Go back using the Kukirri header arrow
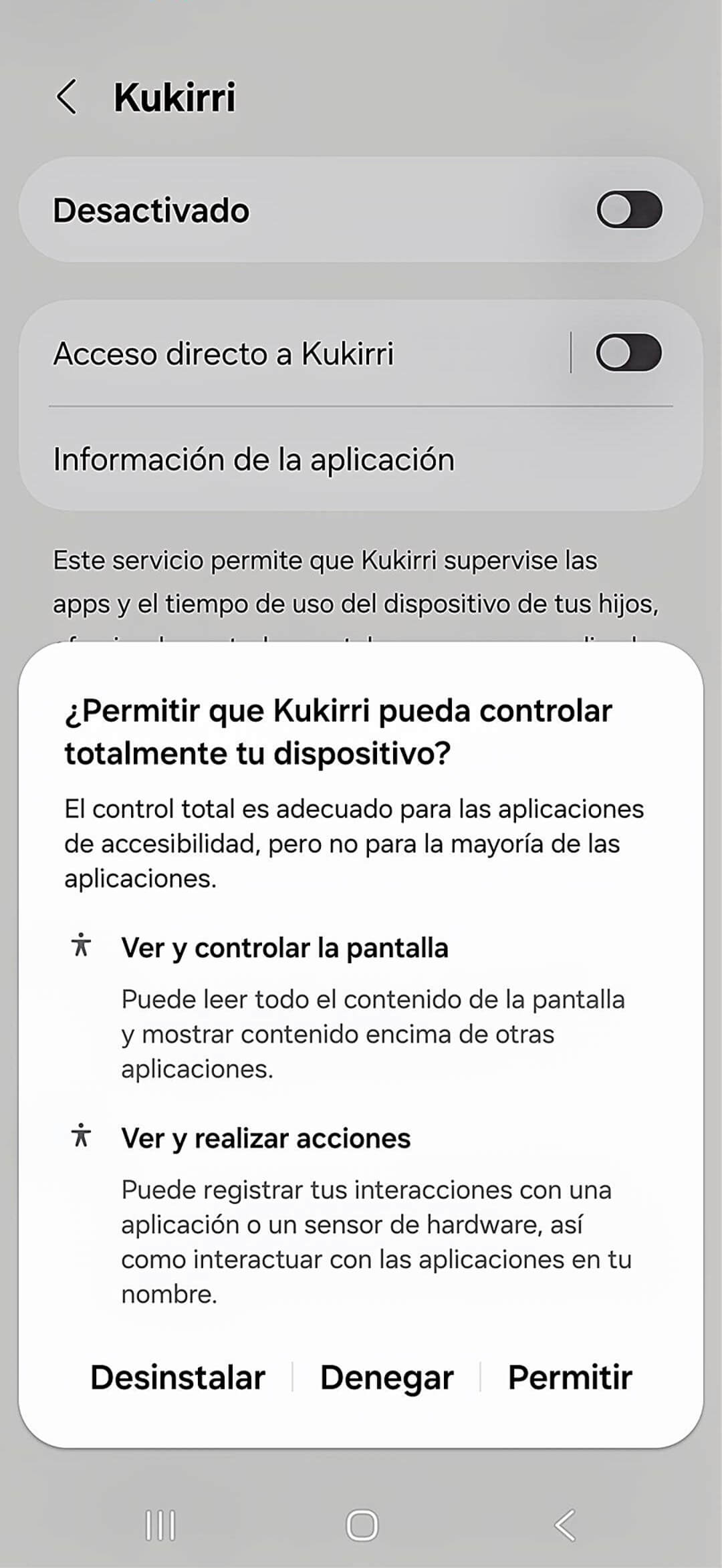 pos(67,98)
